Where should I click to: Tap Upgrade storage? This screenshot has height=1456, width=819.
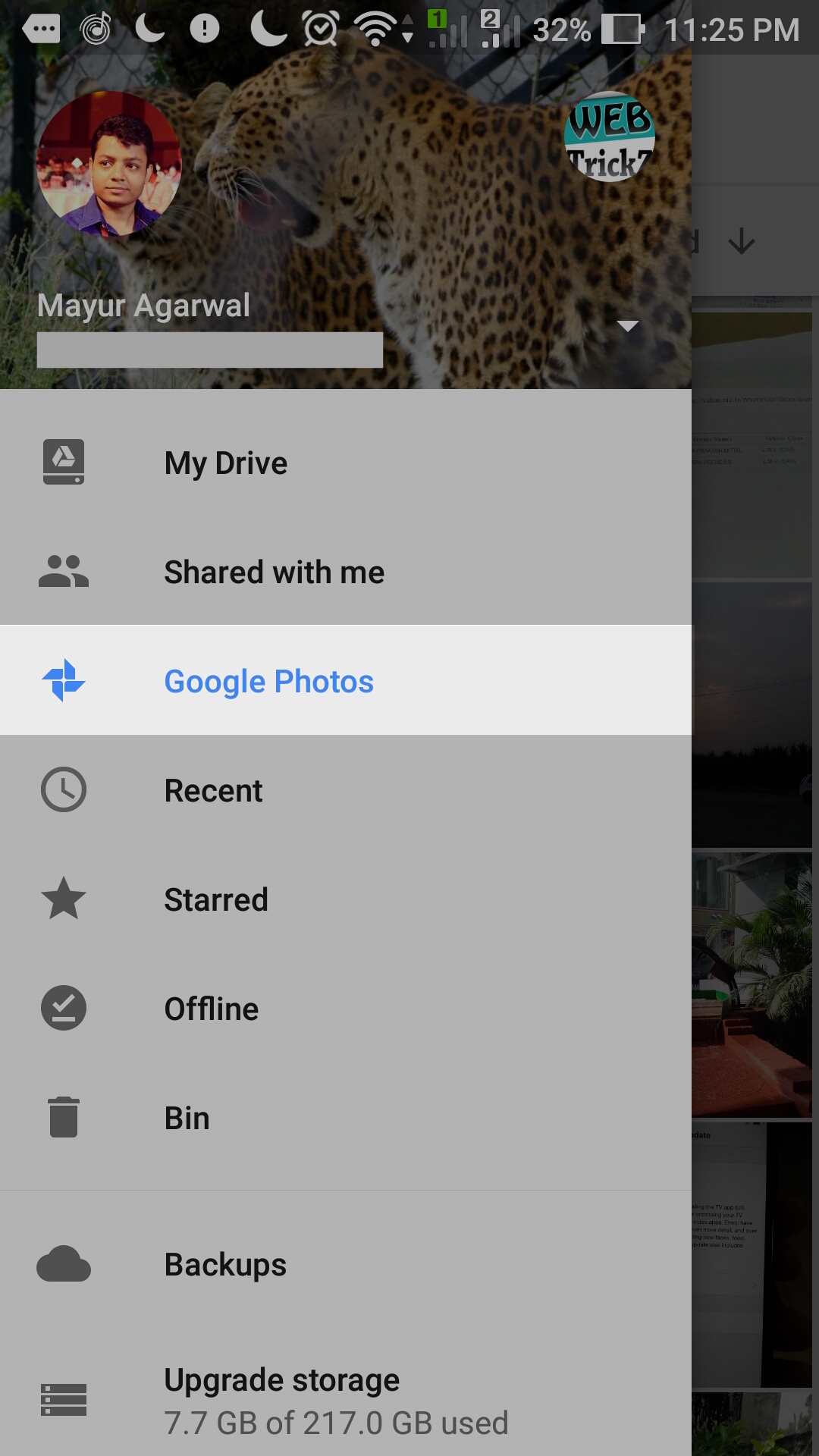(346, 1400)
